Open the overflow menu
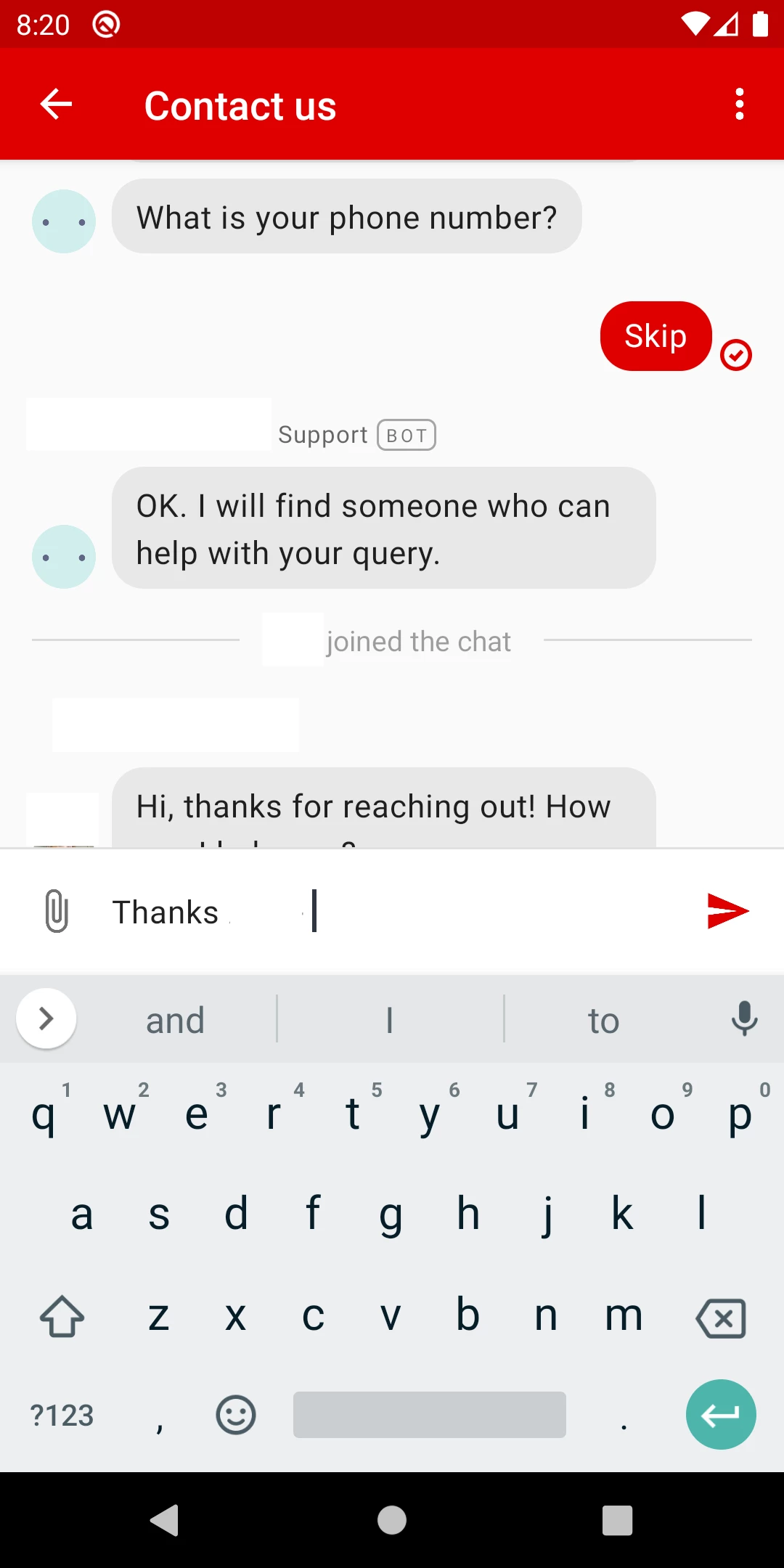The height and width of the screenshot is (1568, 784). (739, 105)
